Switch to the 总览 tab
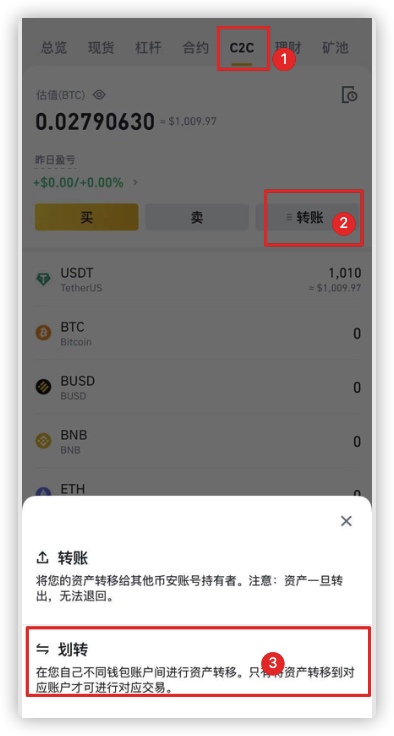394x736 pixels. point(54,48)
